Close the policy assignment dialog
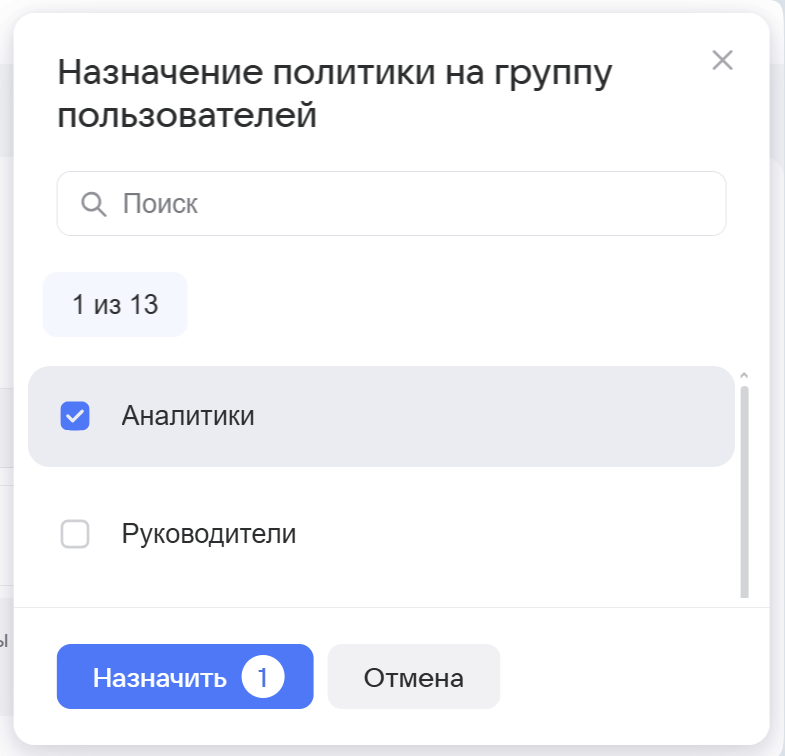The height and width of the screenshot is (756, 785). coord(722,60)
